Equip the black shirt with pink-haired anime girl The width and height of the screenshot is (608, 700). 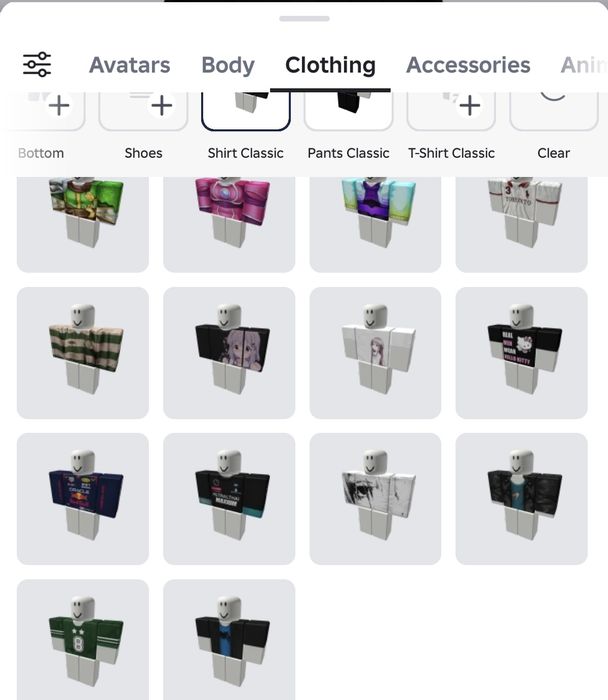click(229, 352)
